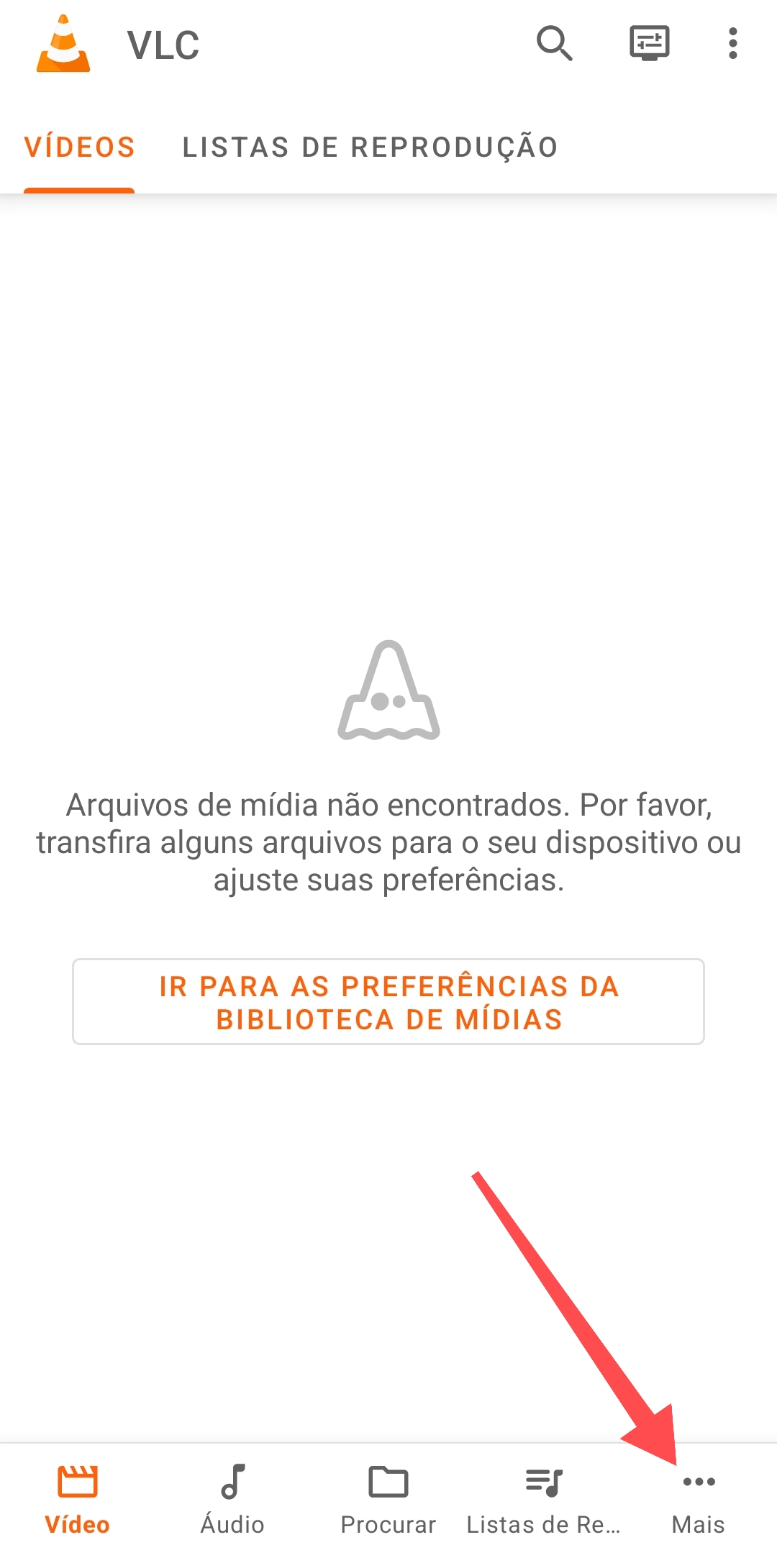
Task: Tap the Procurar label in bottom navigation
Action: pos(388,1523)
